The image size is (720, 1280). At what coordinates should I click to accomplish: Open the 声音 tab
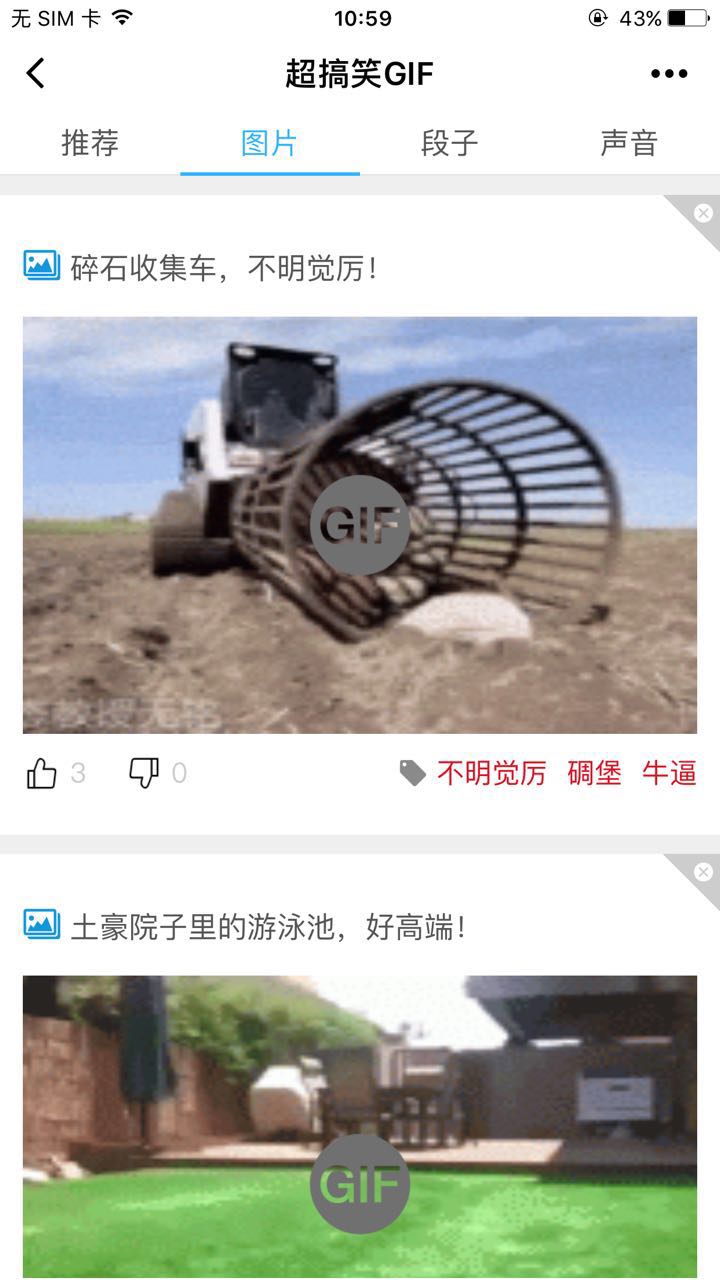[x=629, y=143]
